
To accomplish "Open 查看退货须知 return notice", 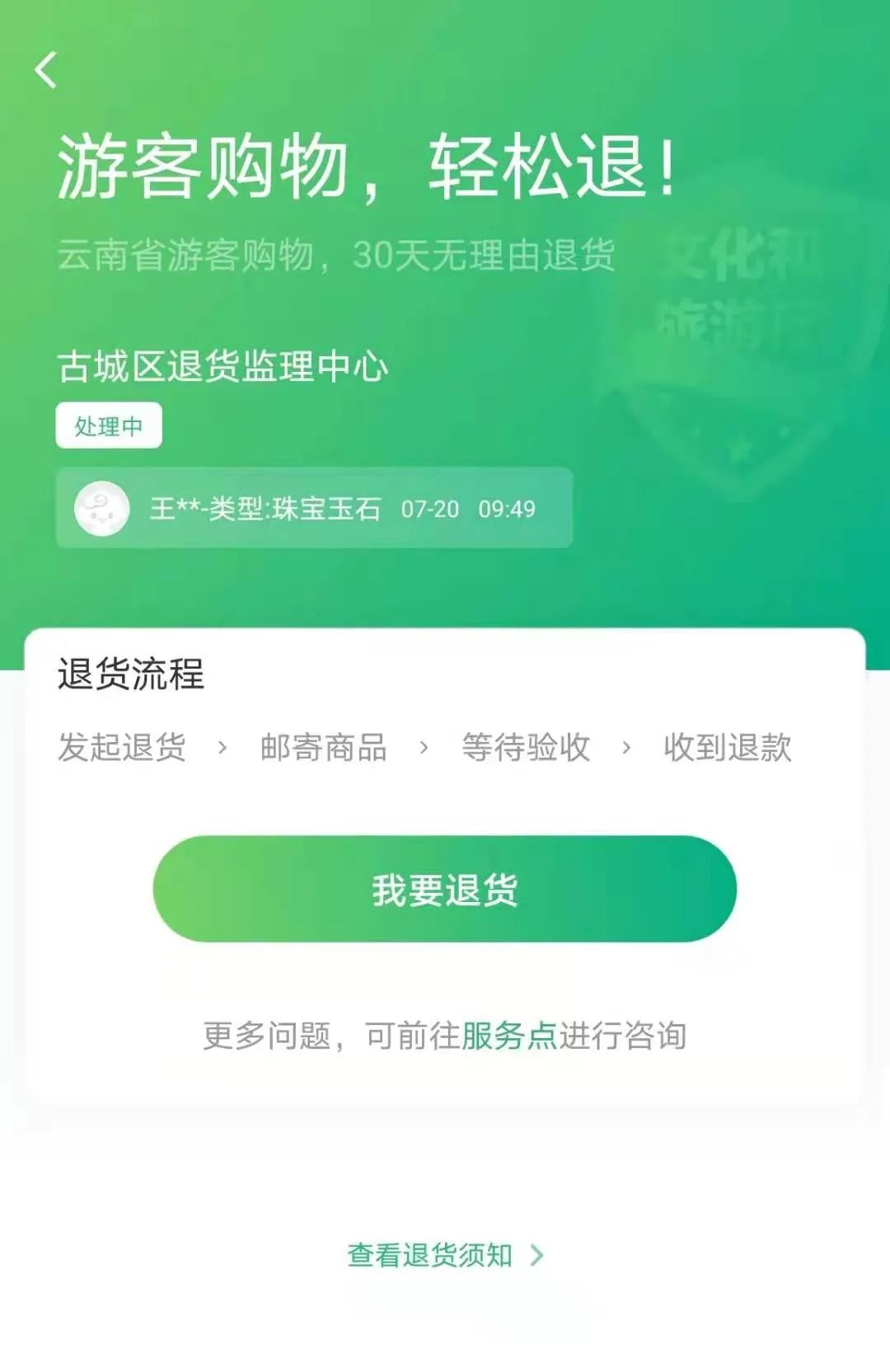I will click(x=445, y=1255).
